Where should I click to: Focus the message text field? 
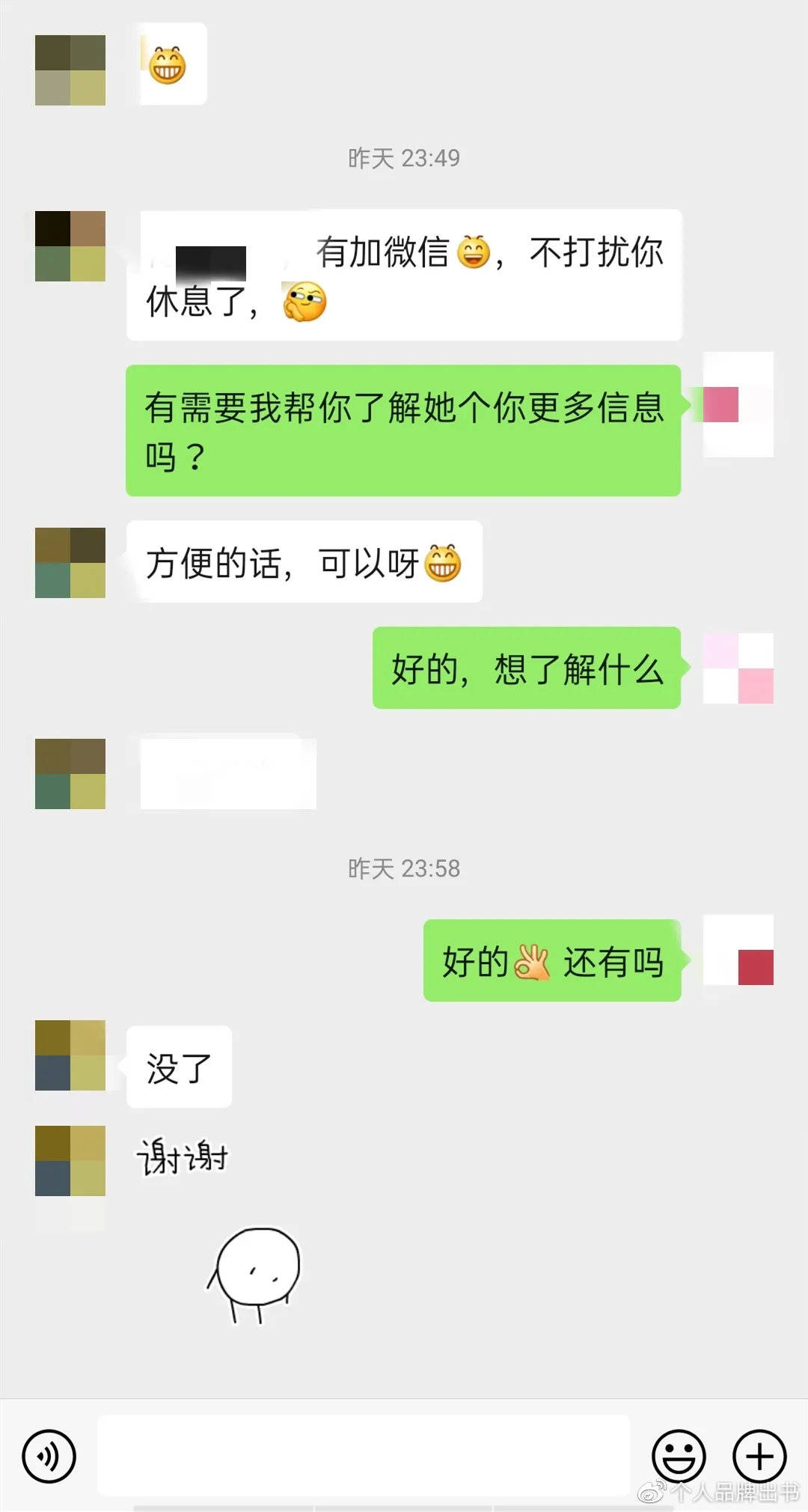click(x=363, y=1456)
